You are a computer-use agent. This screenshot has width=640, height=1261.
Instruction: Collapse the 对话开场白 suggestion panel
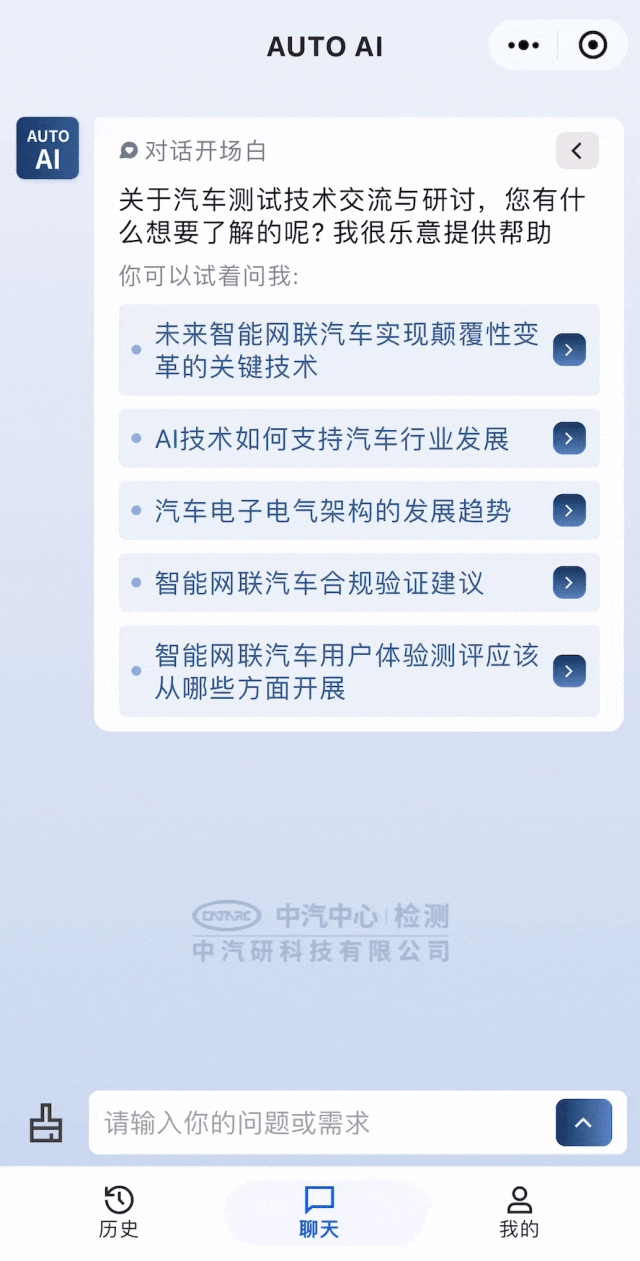(577, 151)
